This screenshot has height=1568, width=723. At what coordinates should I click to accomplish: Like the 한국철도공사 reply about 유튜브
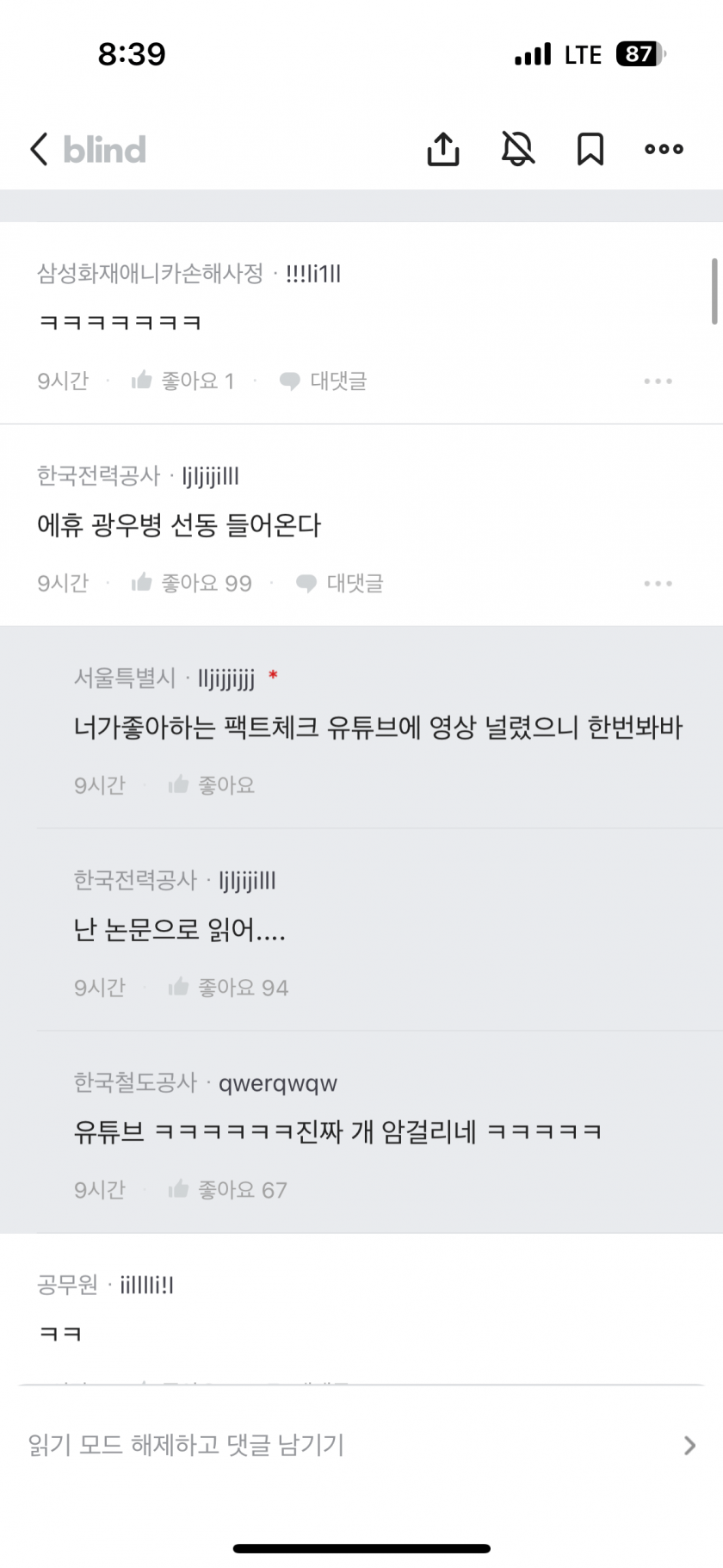pyautogui.click(x=227, y=1189)
